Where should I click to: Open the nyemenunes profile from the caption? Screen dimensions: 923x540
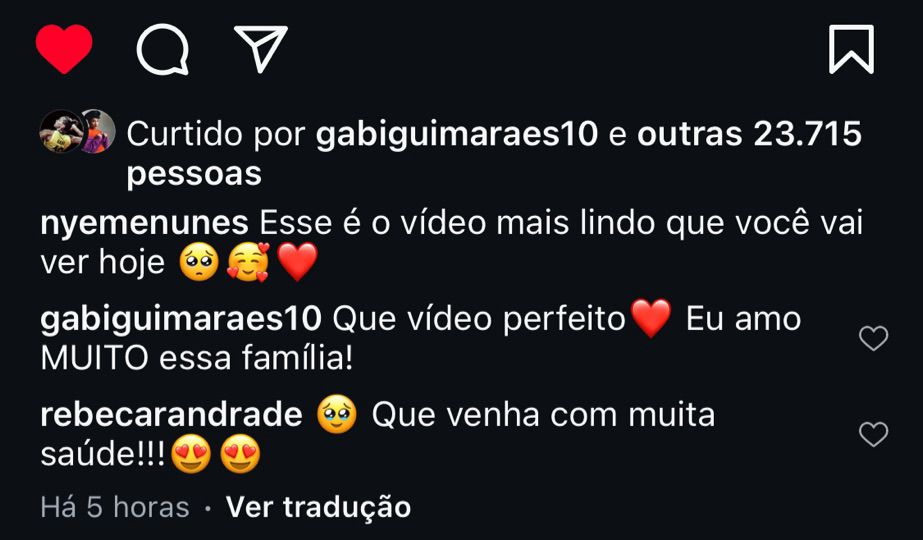144,221
